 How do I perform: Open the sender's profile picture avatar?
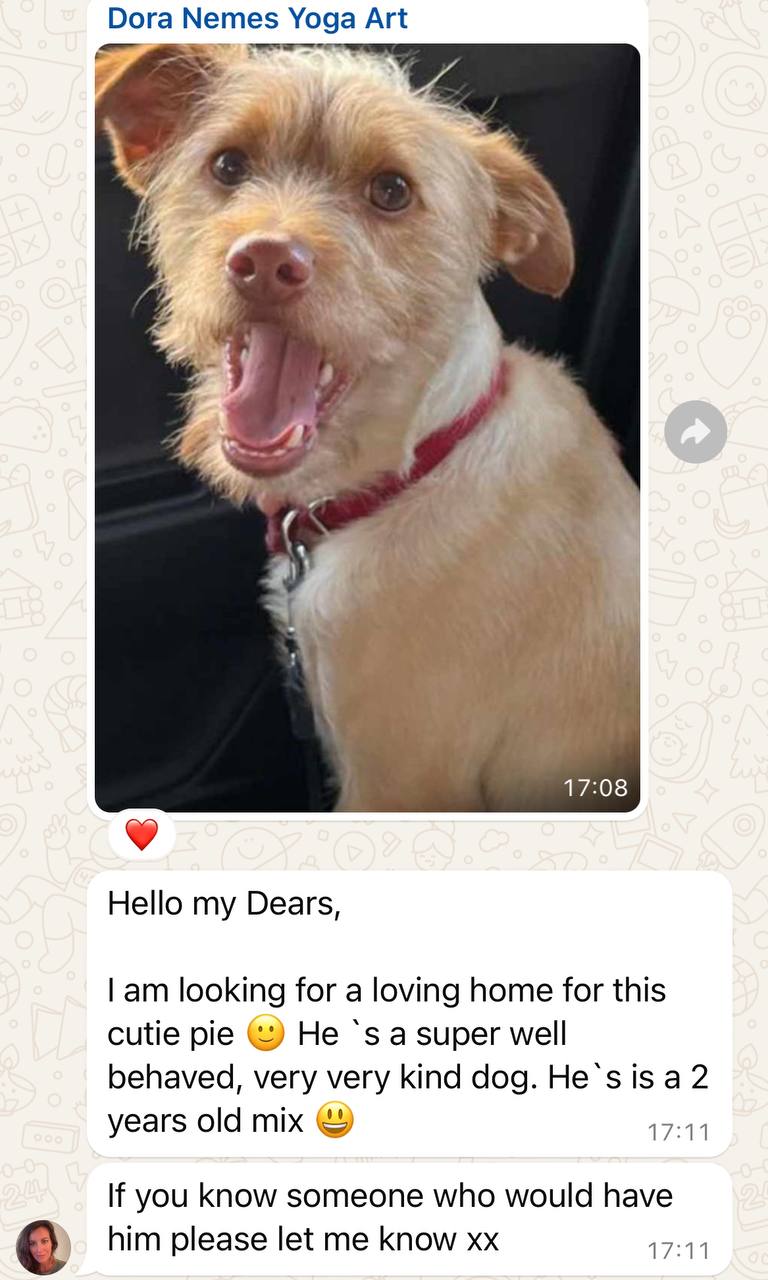[x=43, y=1247]
